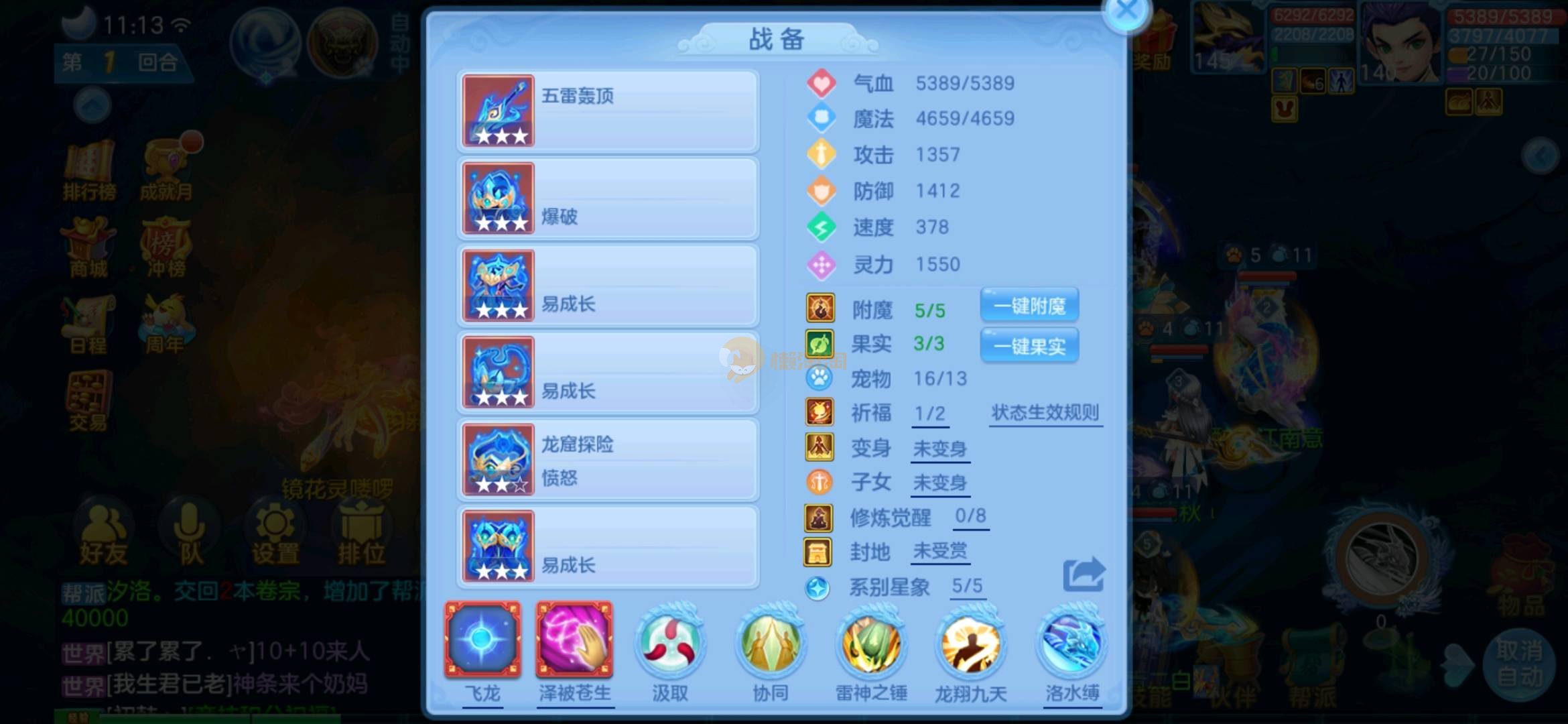Open the 状态生效规则 link
The height and width of the screenshot is (724, 1568).
click(1045, 413)
